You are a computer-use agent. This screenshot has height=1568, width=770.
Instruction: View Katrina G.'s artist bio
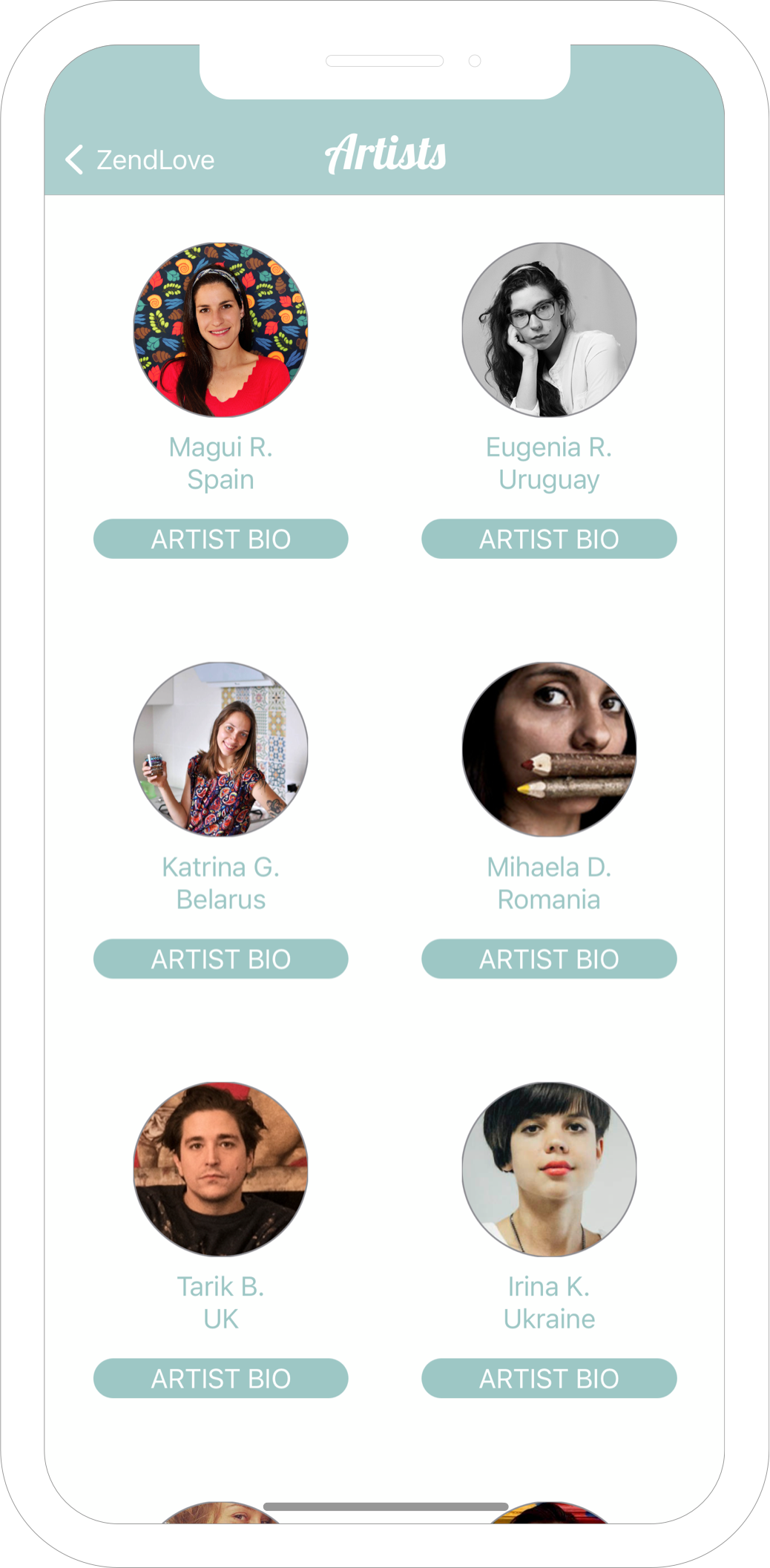pos(220,959)
